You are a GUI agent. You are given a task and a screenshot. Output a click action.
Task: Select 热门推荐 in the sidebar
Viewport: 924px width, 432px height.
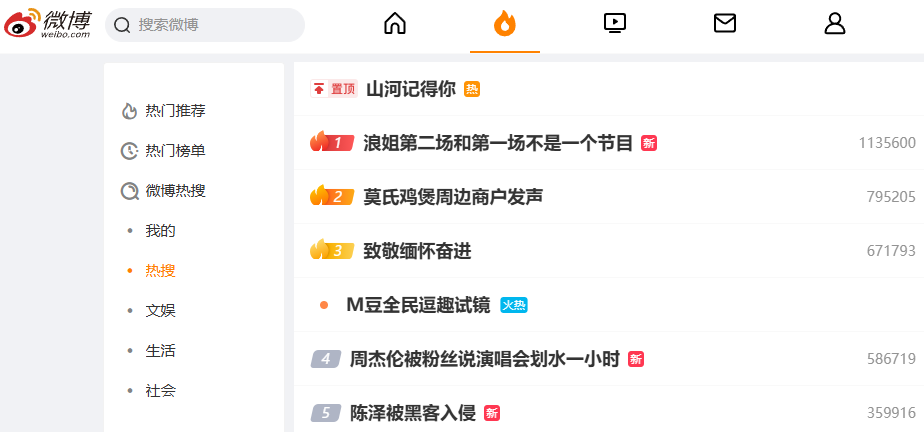(x=175, y=111)
